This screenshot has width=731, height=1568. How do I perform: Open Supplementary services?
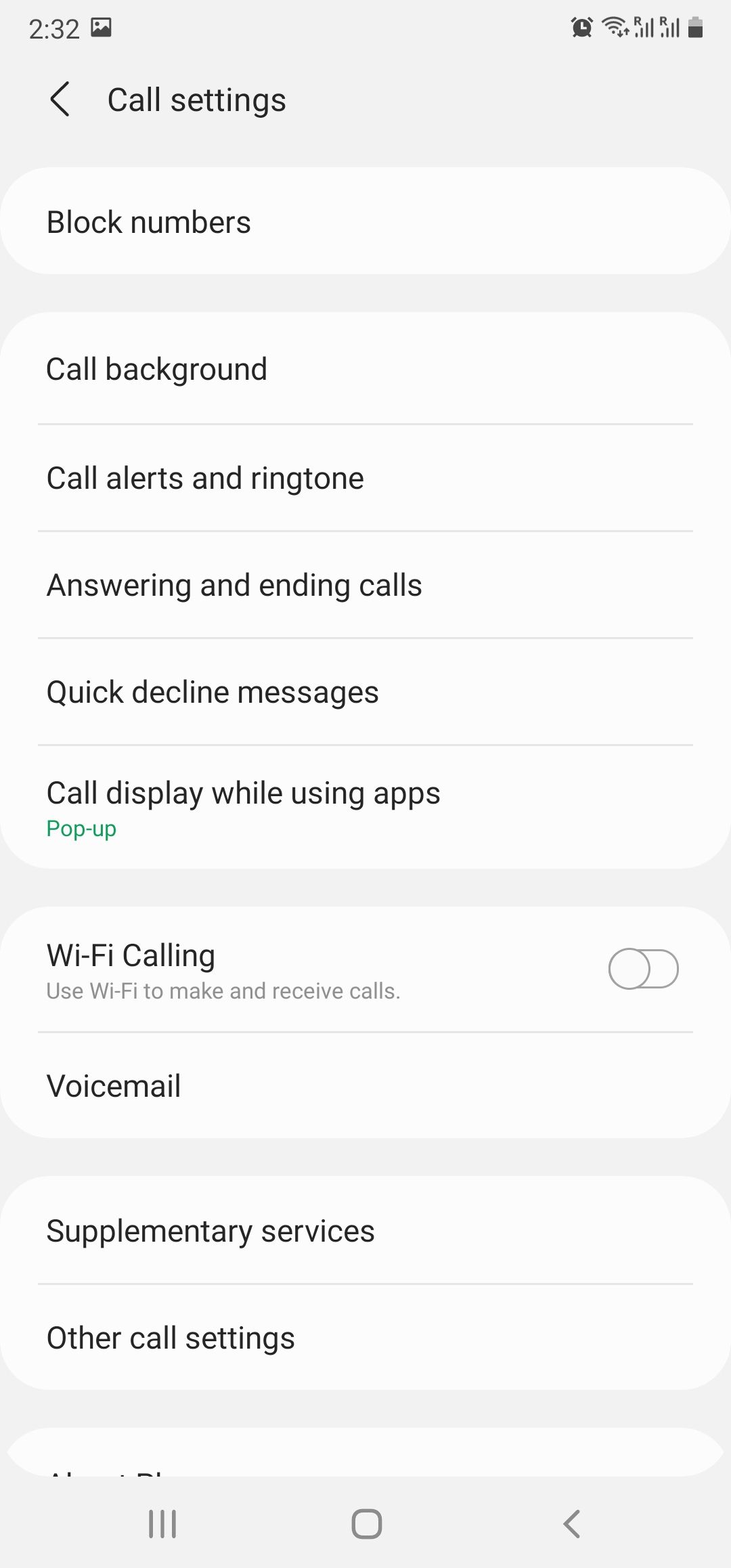pyautogui.click(x=365, y=1231)
